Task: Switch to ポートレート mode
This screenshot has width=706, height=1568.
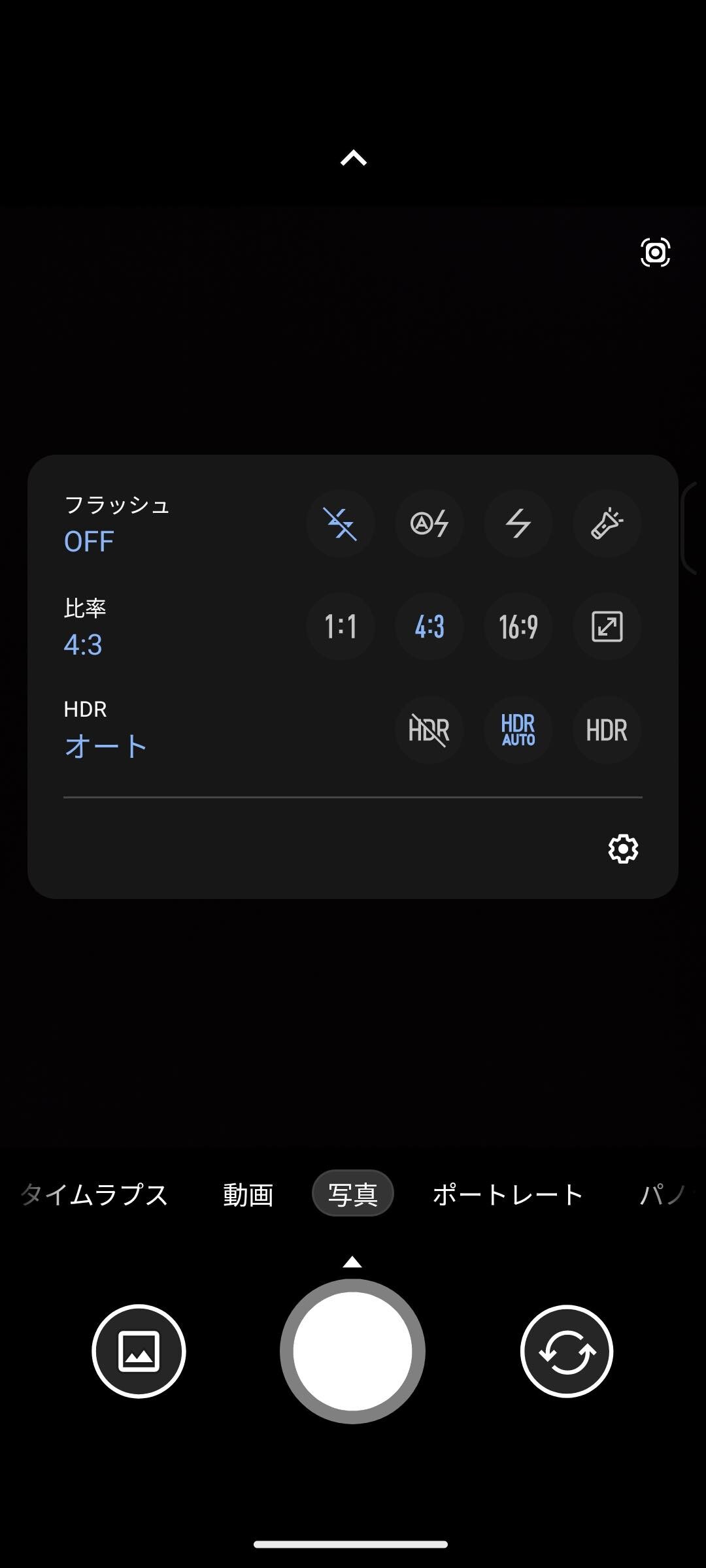Action: click(507, 1194)
